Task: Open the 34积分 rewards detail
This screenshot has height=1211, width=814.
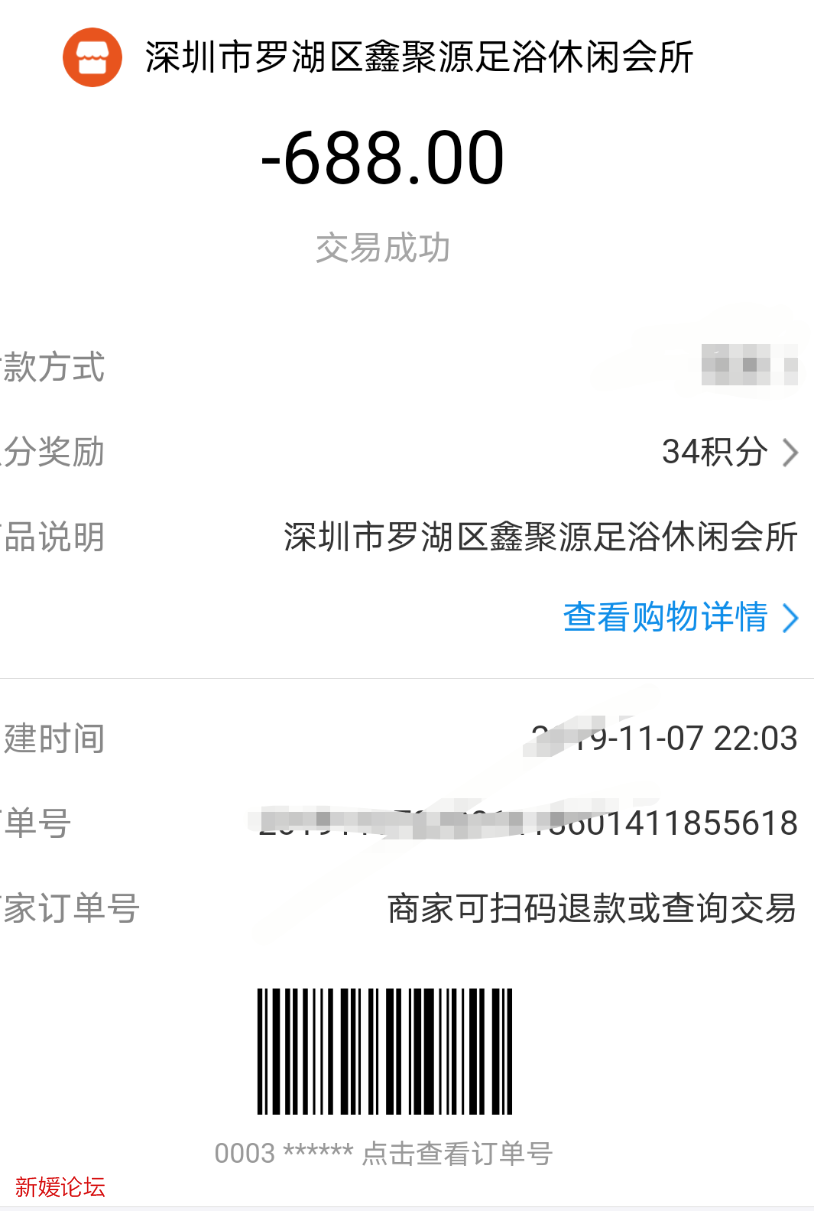Action: tap(715, 453)
